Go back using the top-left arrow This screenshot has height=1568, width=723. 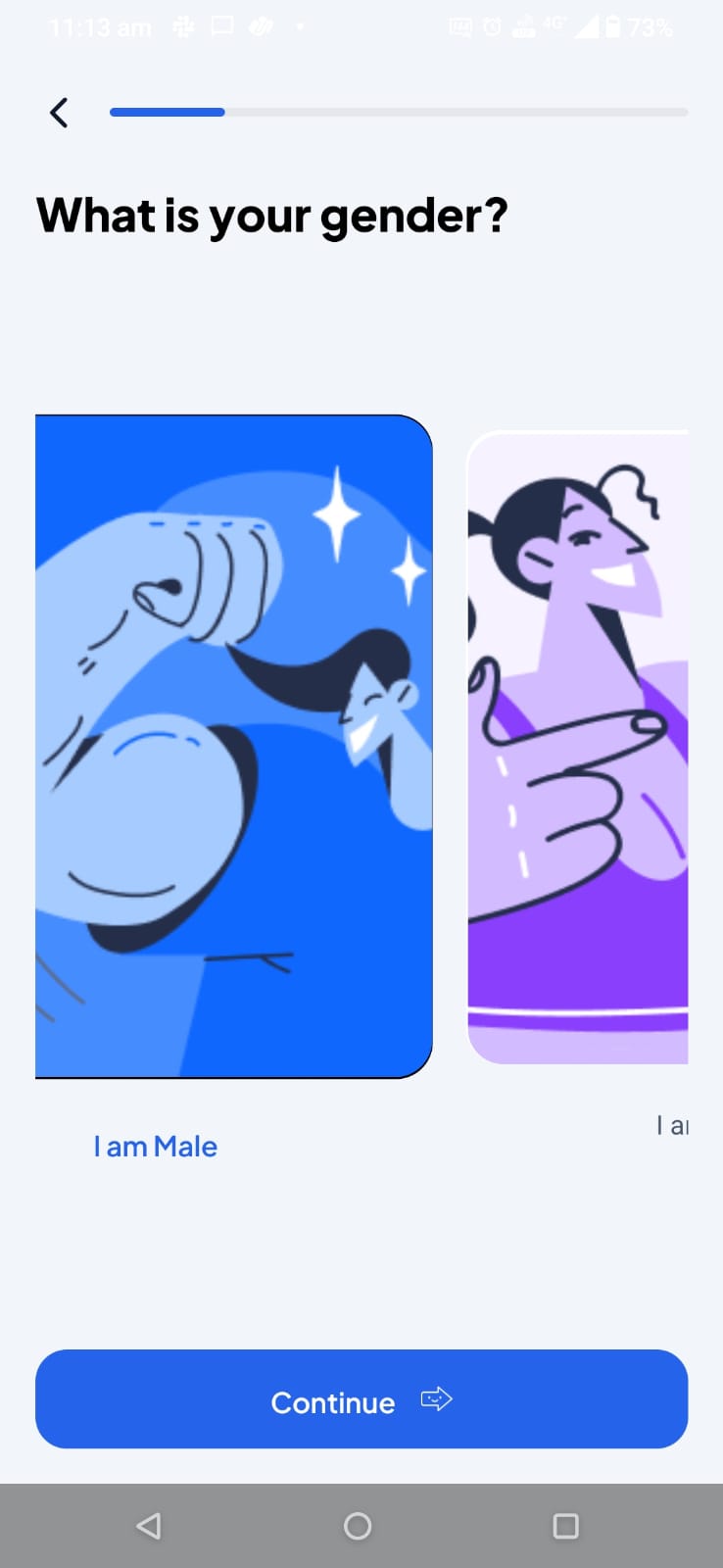[x=59, y=113]
